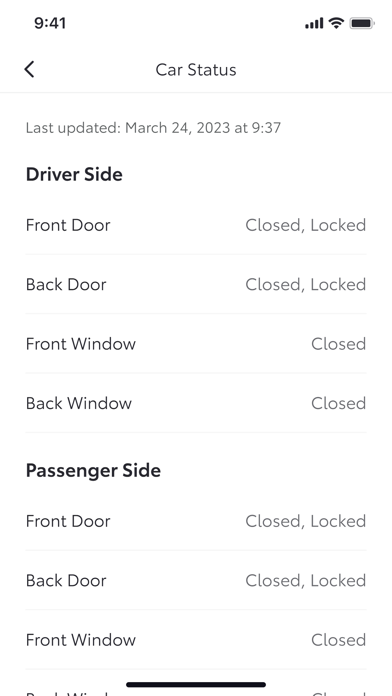The height and width of the screenshot is (696, 392).
Task: Go back from Car Status
Action: coord(29,69)
